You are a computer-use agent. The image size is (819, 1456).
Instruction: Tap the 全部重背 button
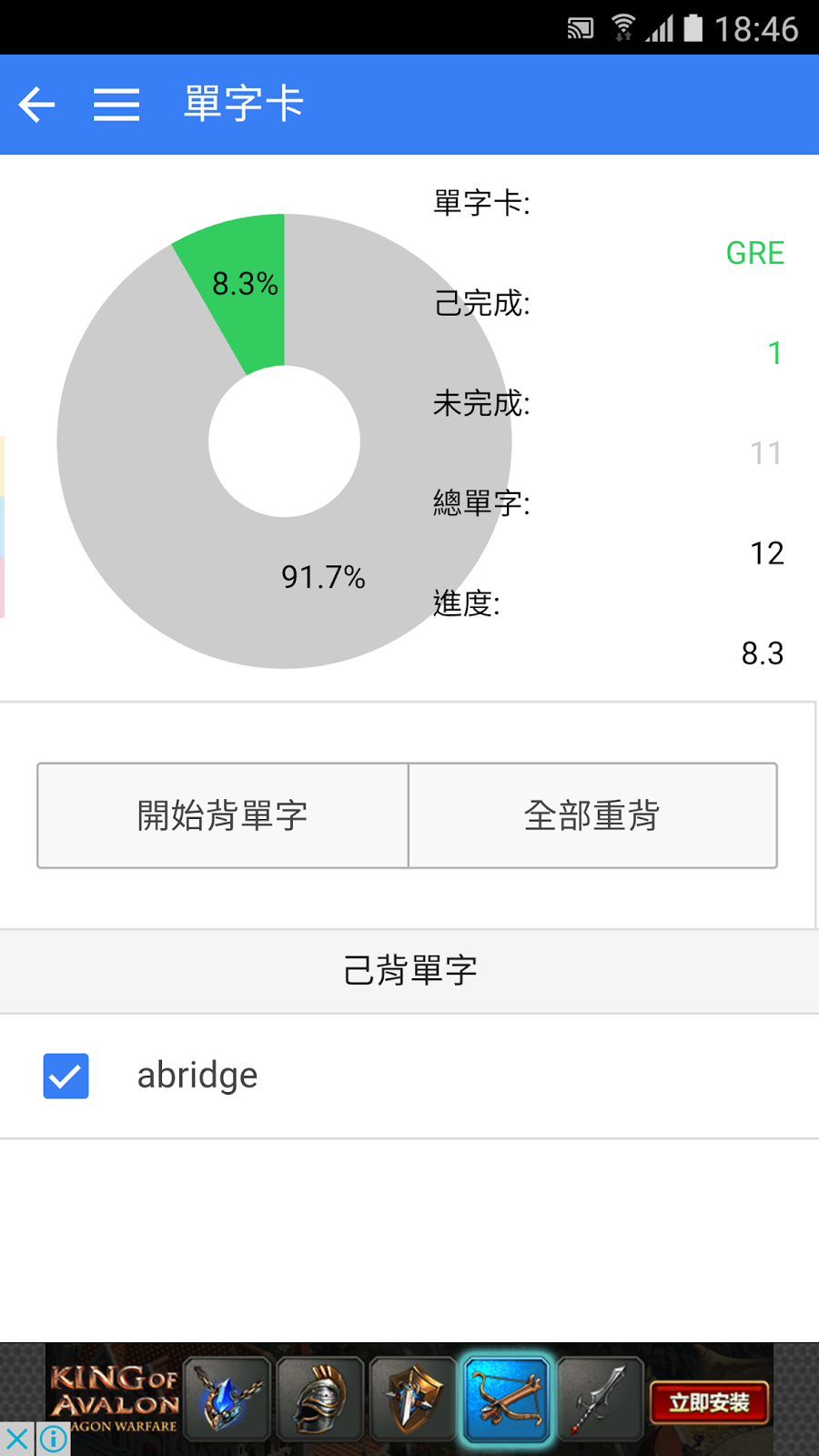coord(593,815)
